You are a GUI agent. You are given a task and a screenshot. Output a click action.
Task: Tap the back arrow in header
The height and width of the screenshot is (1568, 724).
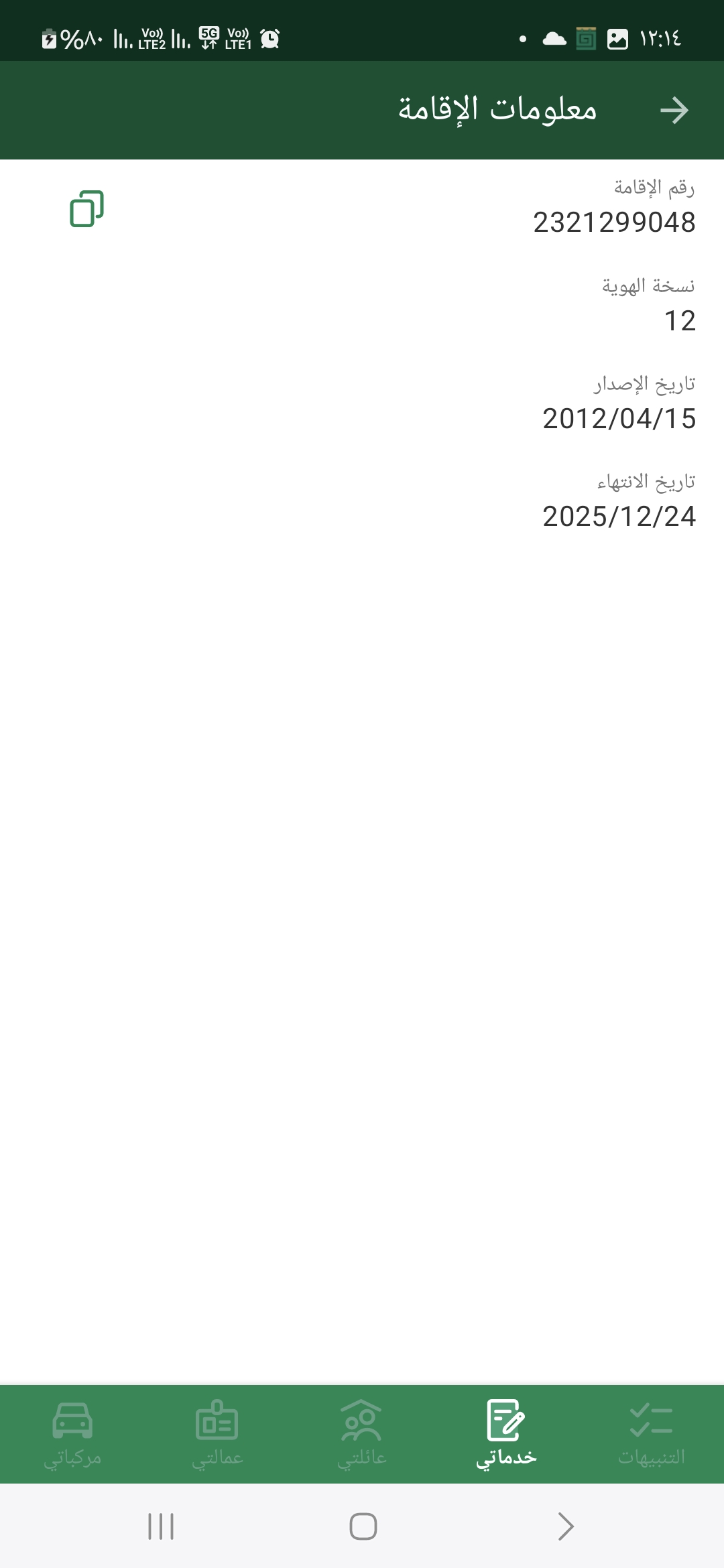click(x=674, y=111)
